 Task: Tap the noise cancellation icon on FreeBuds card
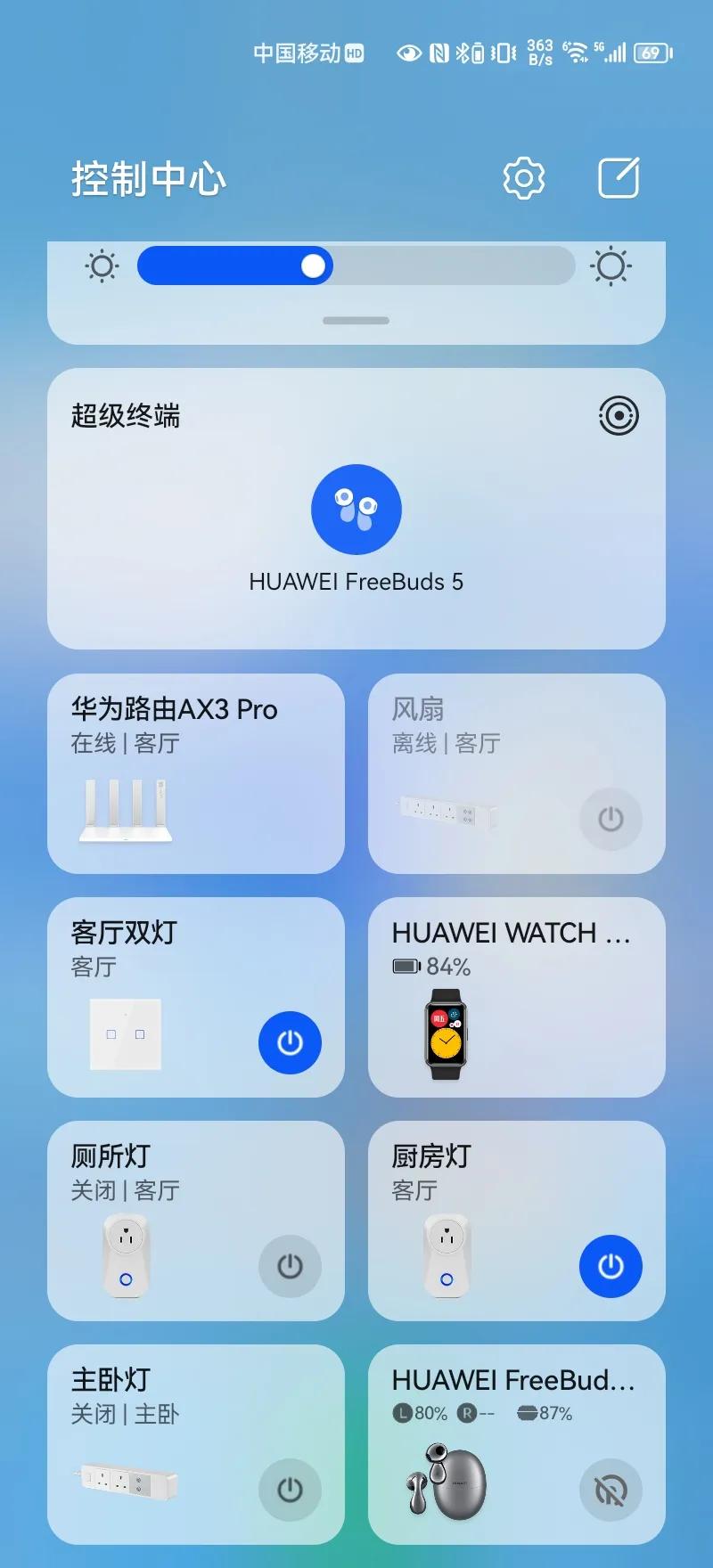(611, 1490)
